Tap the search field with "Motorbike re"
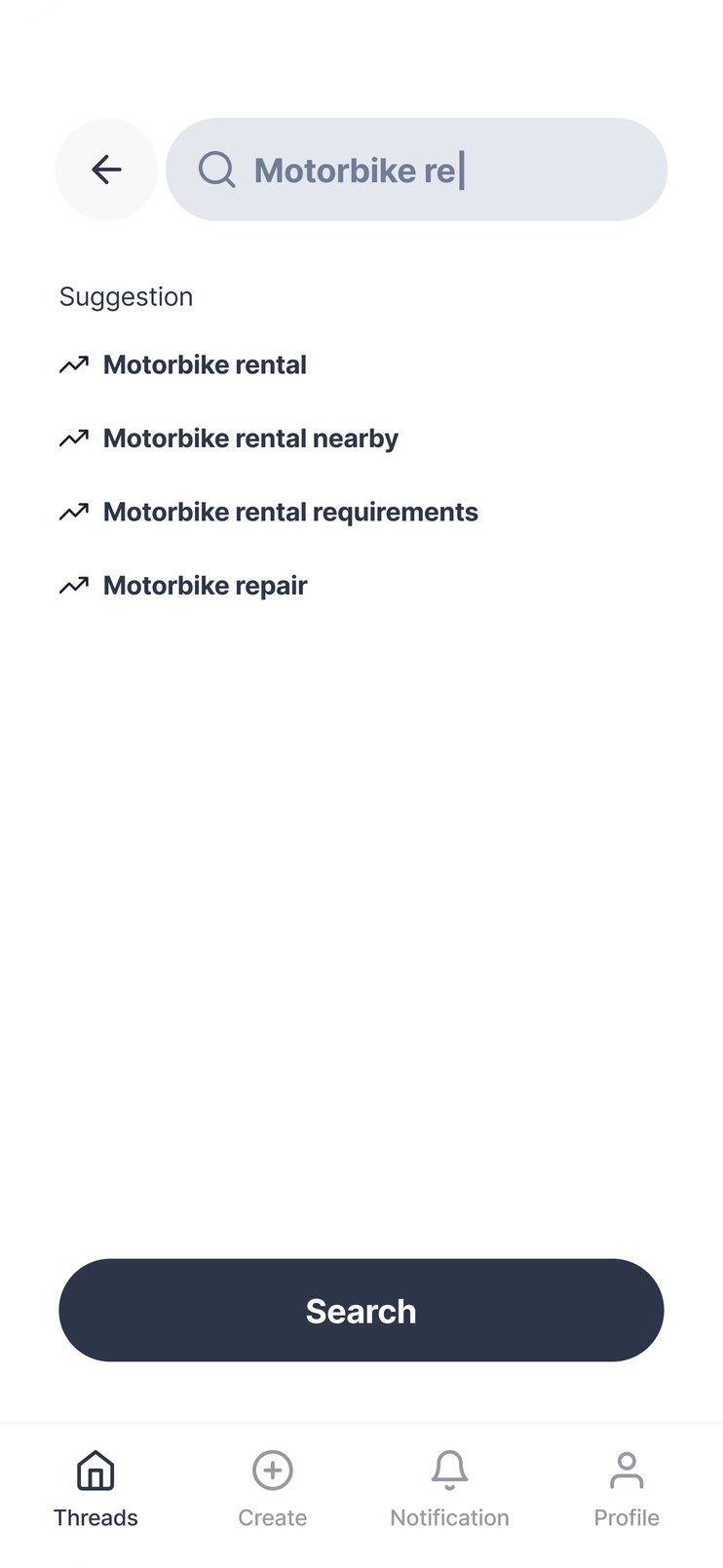This screenshot has width=723, height=1568. coord(417,170)
